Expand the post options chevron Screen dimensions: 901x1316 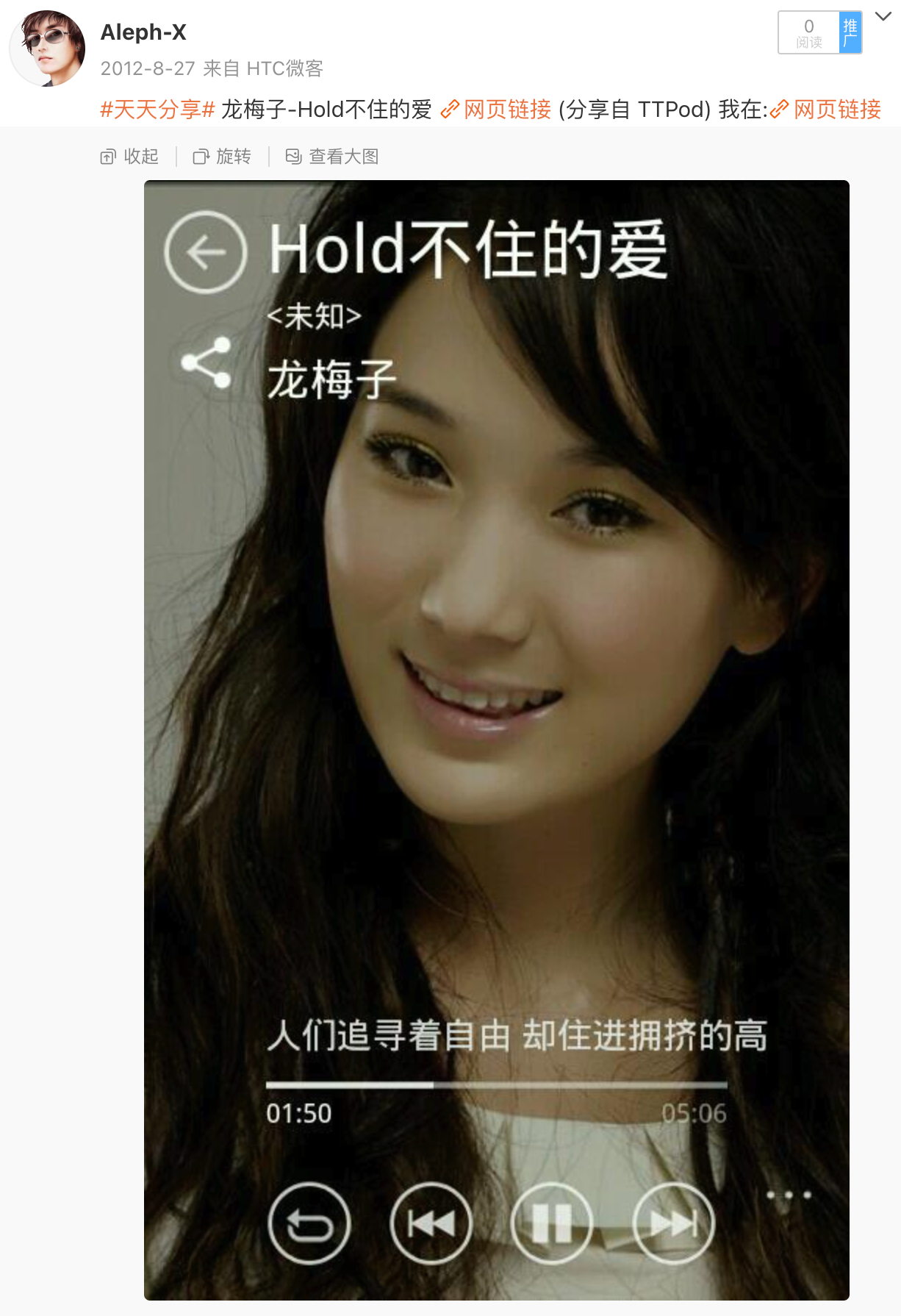pos(883,16)
